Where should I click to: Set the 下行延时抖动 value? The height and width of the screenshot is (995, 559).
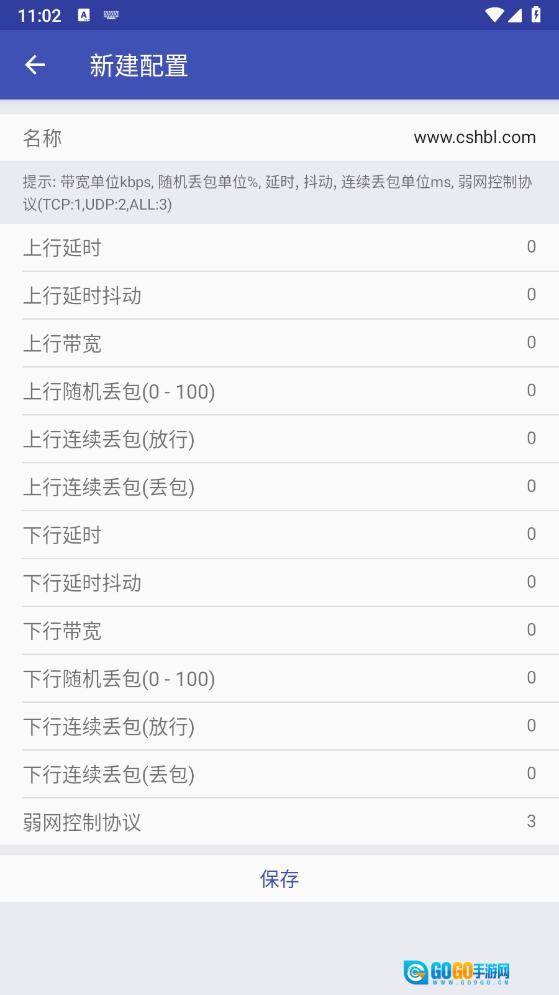point(279,583)
